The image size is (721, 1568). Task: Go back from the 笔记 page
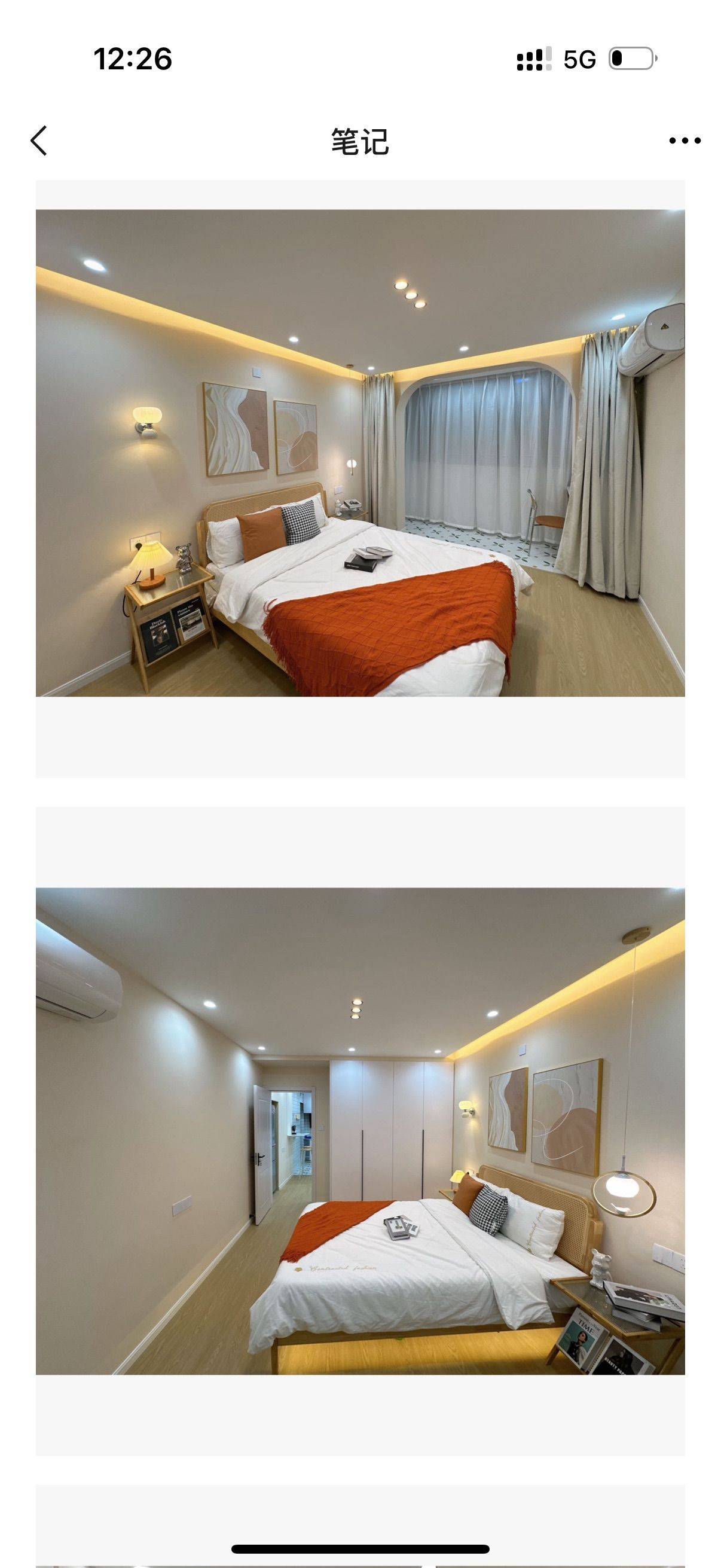coord(39,141)
